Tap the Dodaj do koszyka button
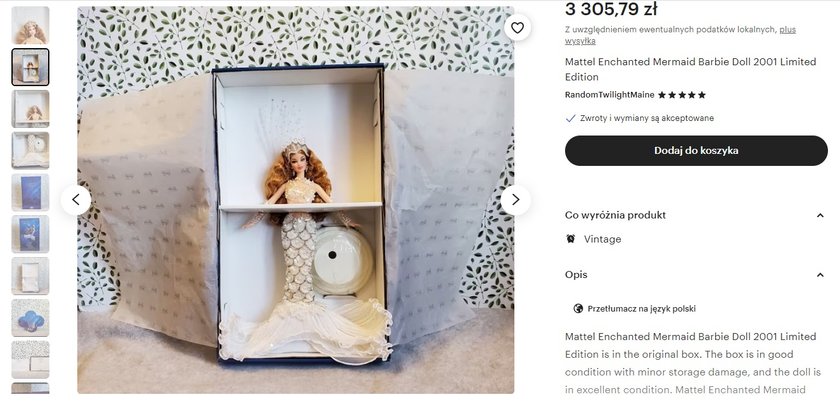Image resolution: width=840 pixels, height=404 pixels. tap(696, 150)
